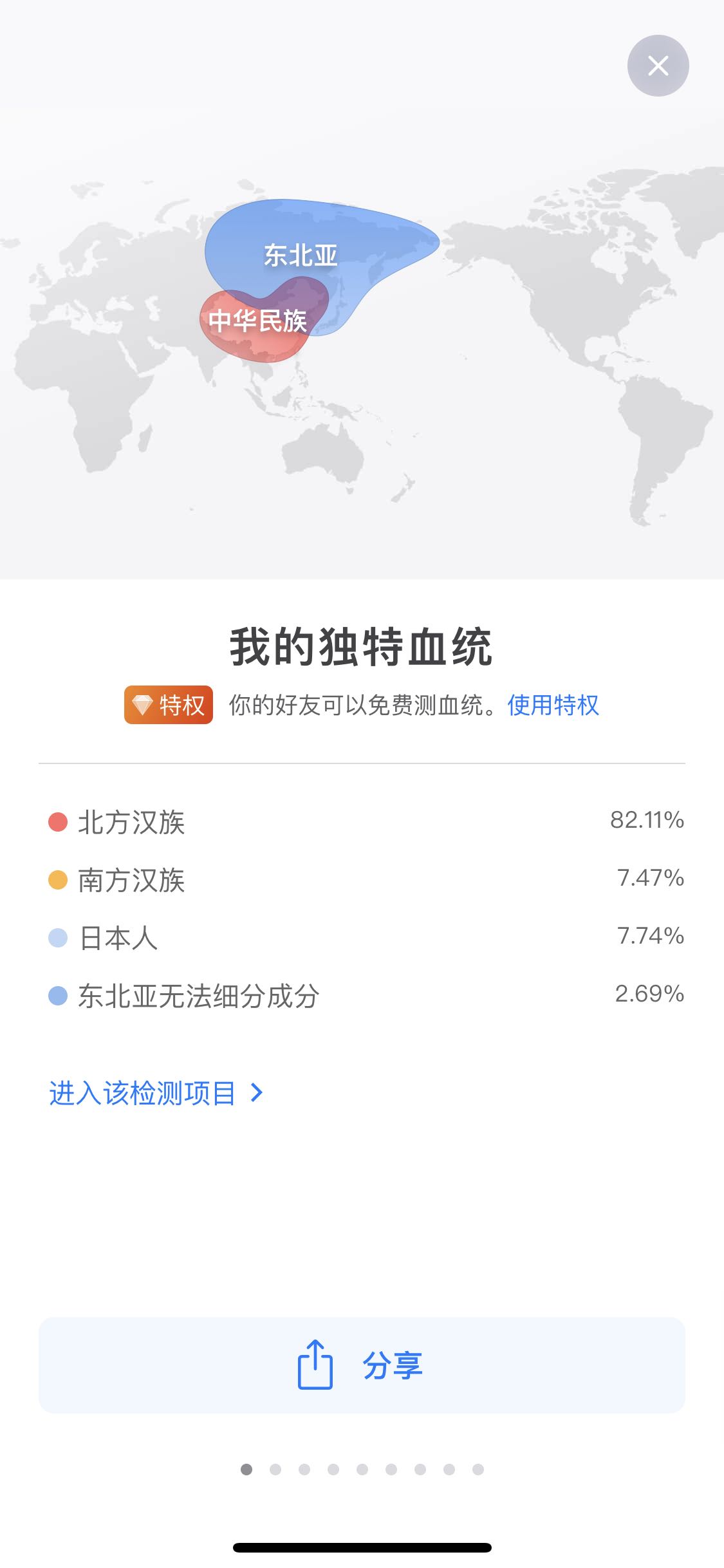Tap the 使用特权 link
Viewport: 724px width, 1568px height.
coord(553,705)
